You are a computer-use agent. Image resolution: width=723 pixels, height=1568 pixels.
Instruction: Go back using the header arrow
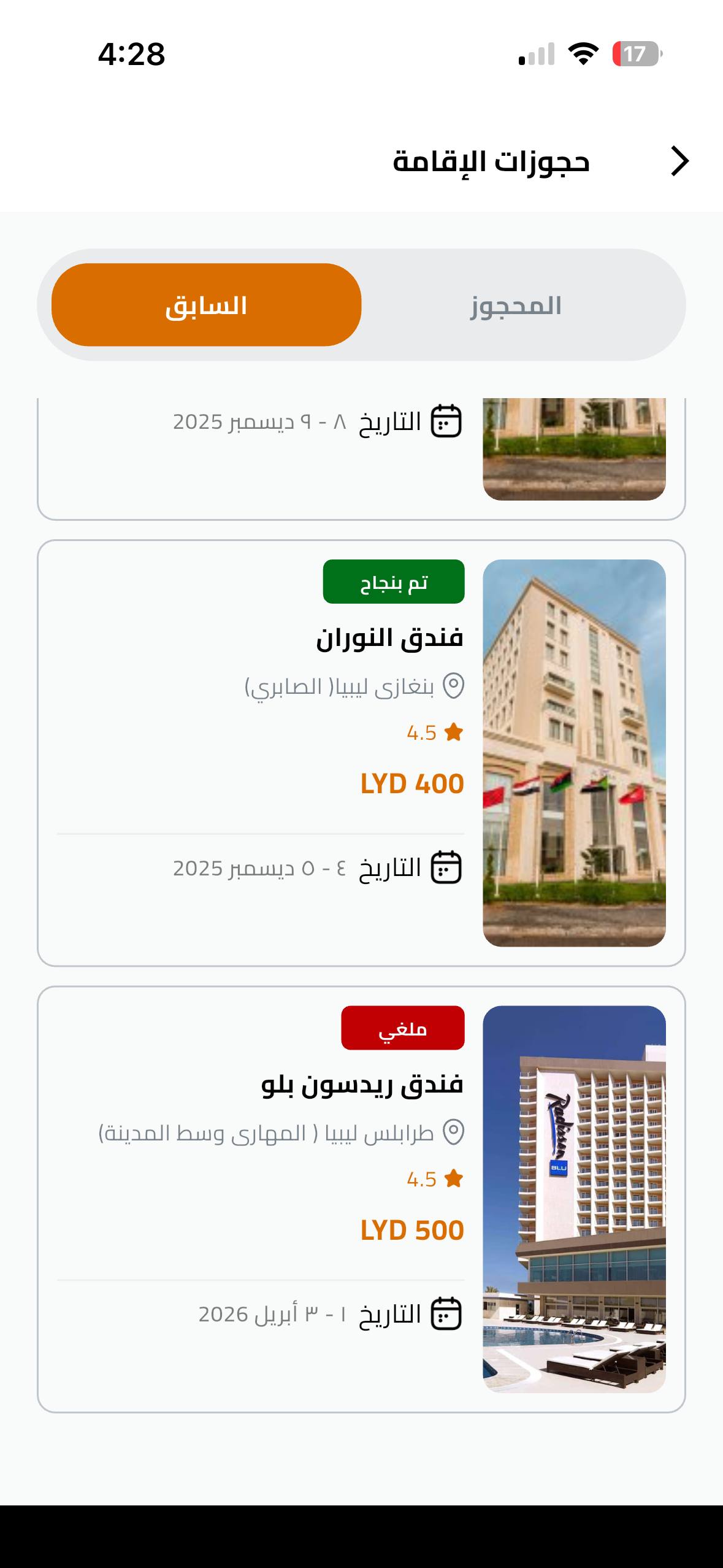pos(679,161)
